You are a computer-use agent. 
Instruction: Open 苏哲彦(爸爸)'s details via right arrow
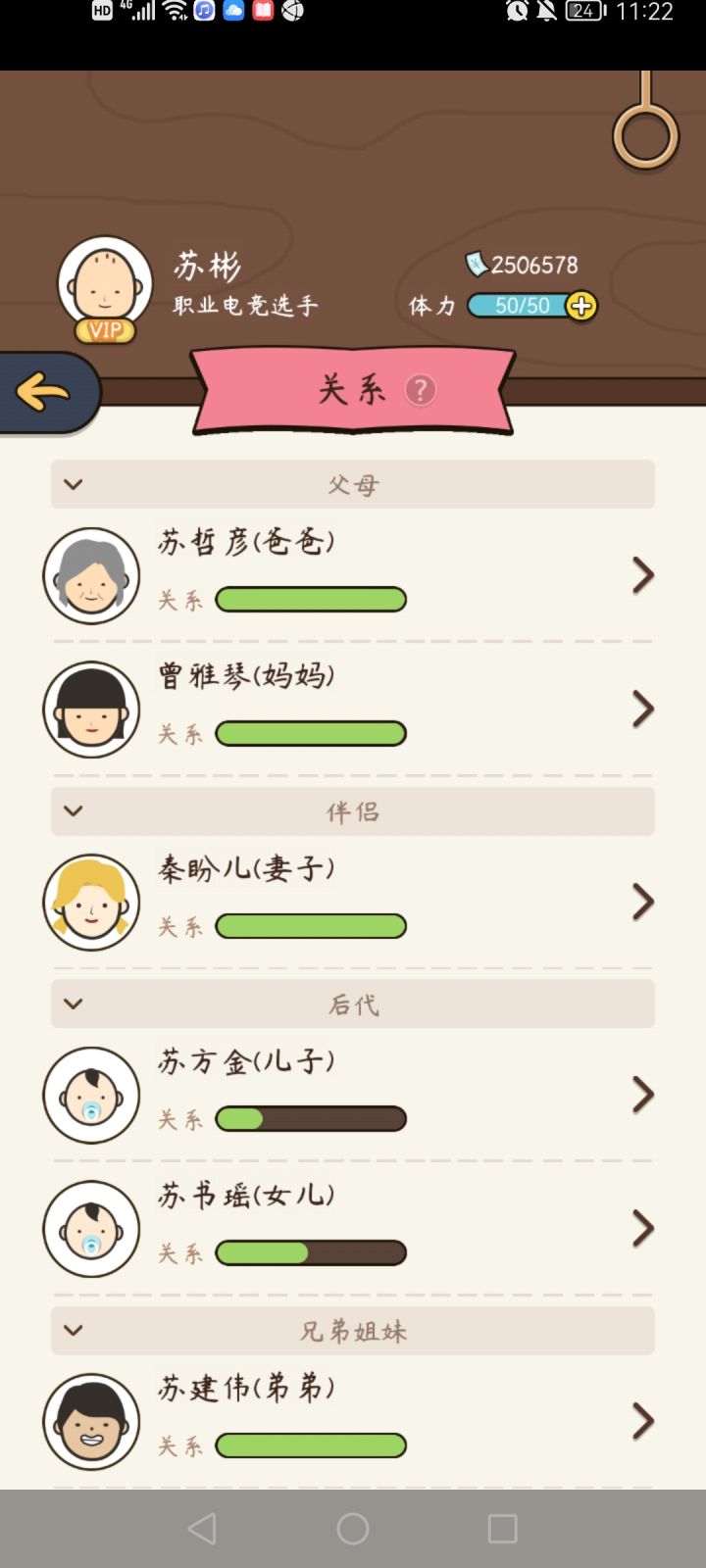(x=642, y=574)
